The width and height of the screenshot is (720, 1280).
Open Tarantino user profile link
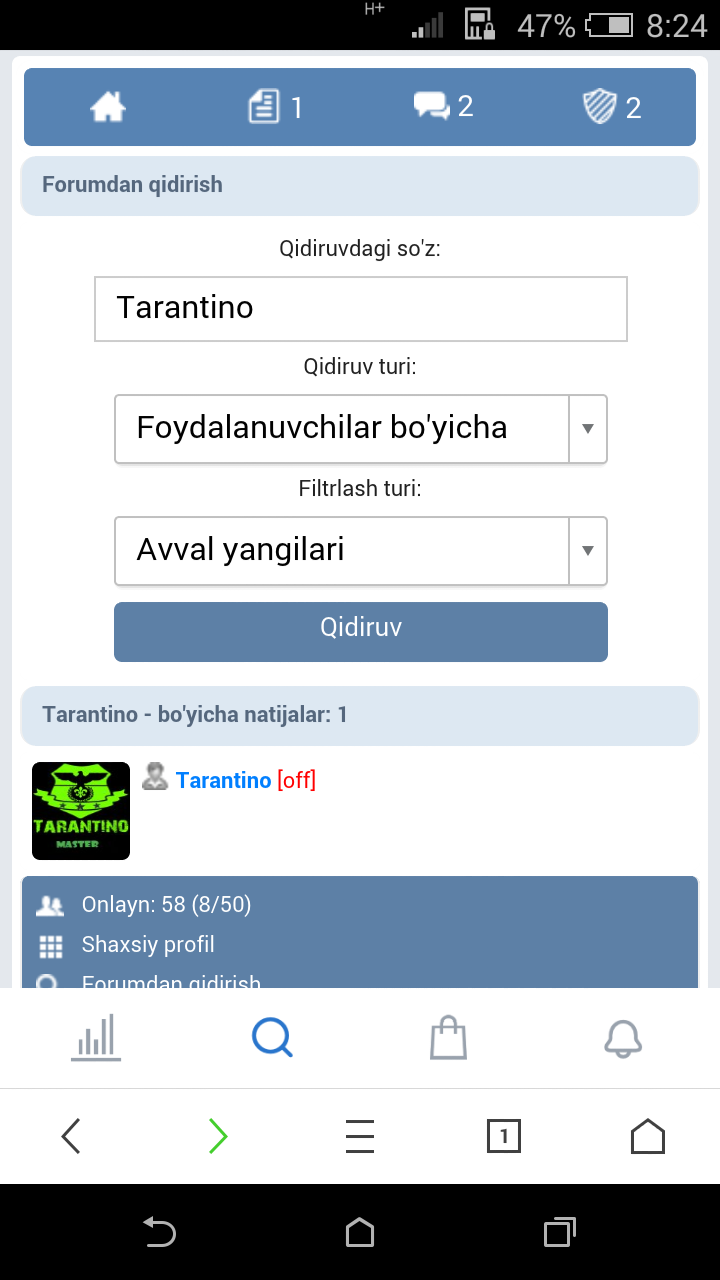click(x=223, y=780)
